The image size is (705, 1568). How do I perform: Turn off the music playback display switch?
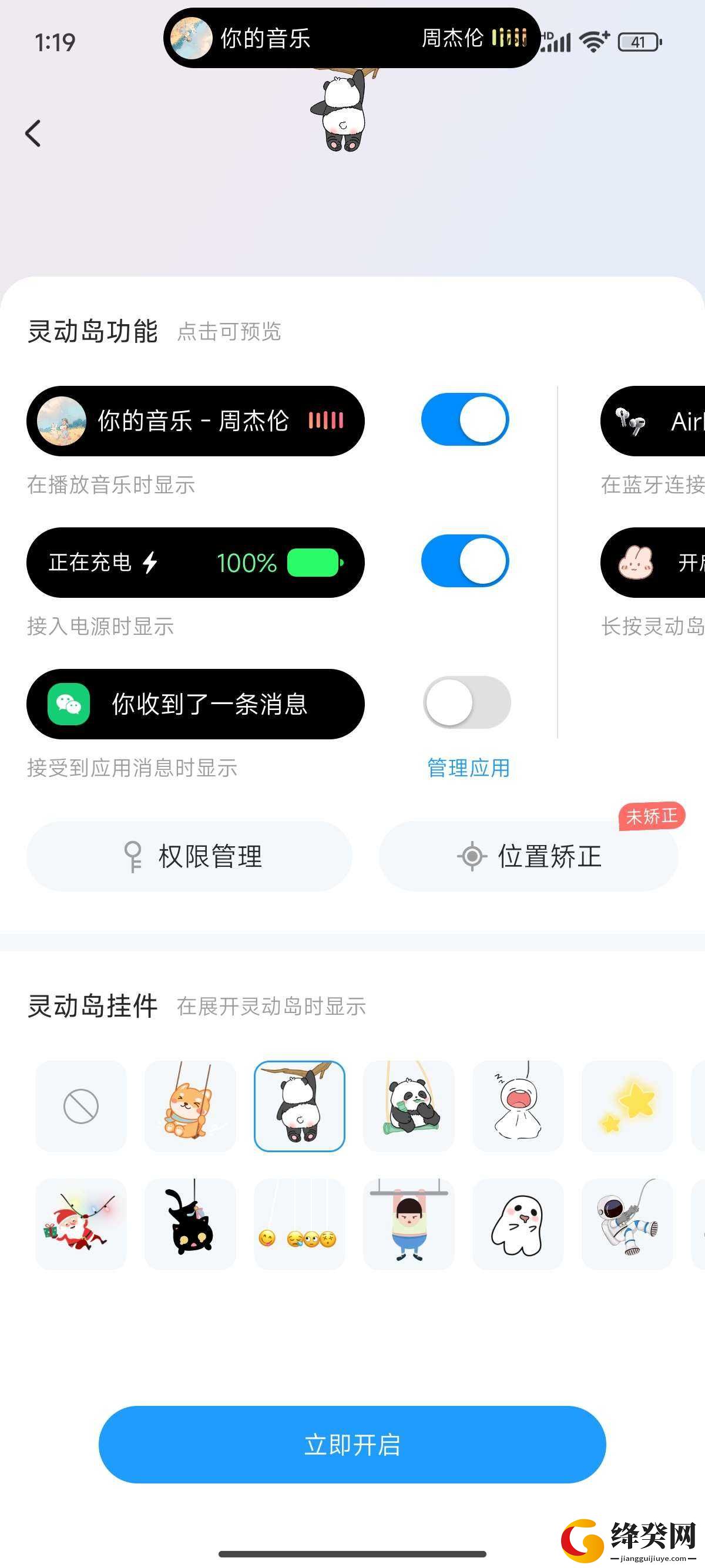pyautogui.click(x=466, y=419)
